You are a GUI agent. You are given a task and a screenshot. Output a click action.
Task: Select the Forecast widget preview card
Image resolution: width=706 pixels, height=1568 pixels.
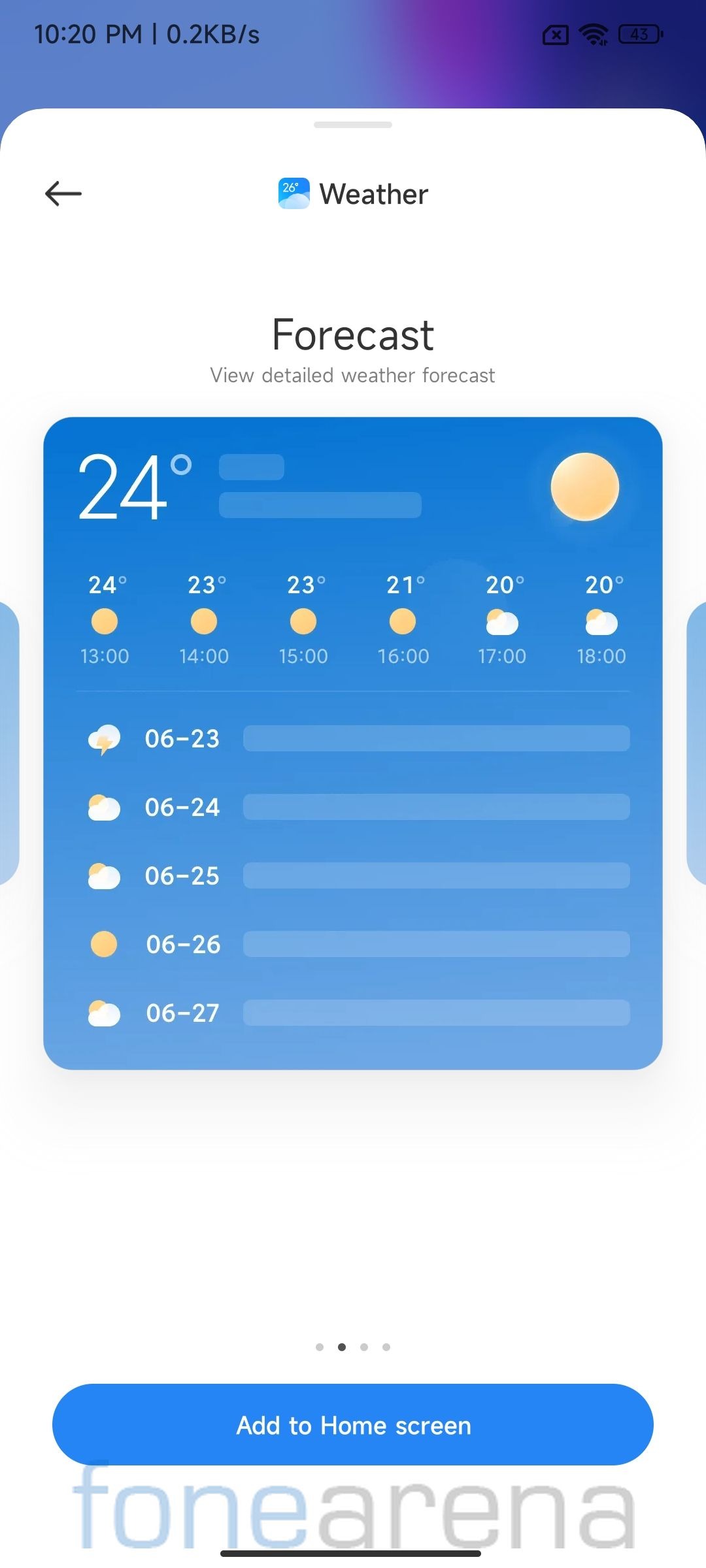click(x=353, y=743)
